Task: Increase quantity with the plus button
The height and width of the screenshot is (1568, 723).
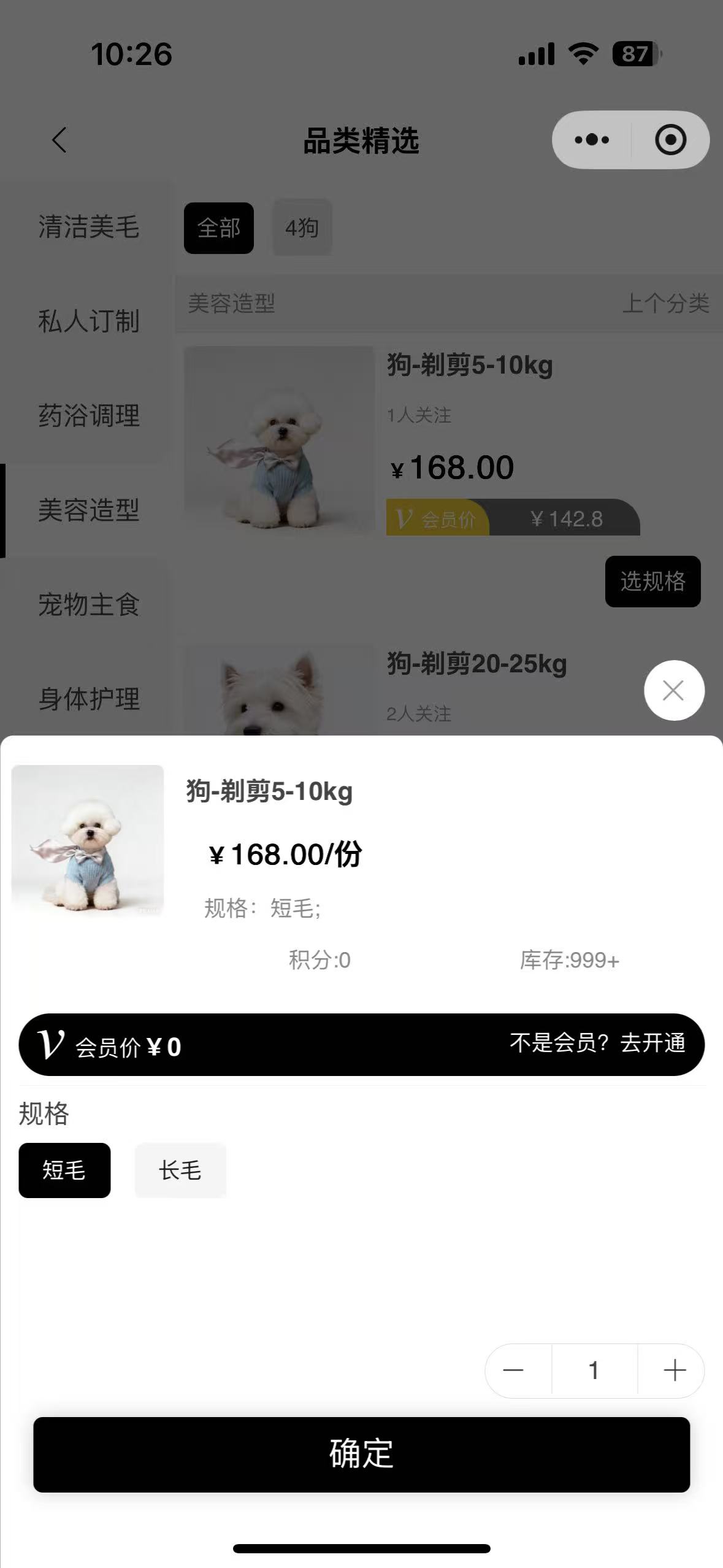Action: coord(674,1370)
